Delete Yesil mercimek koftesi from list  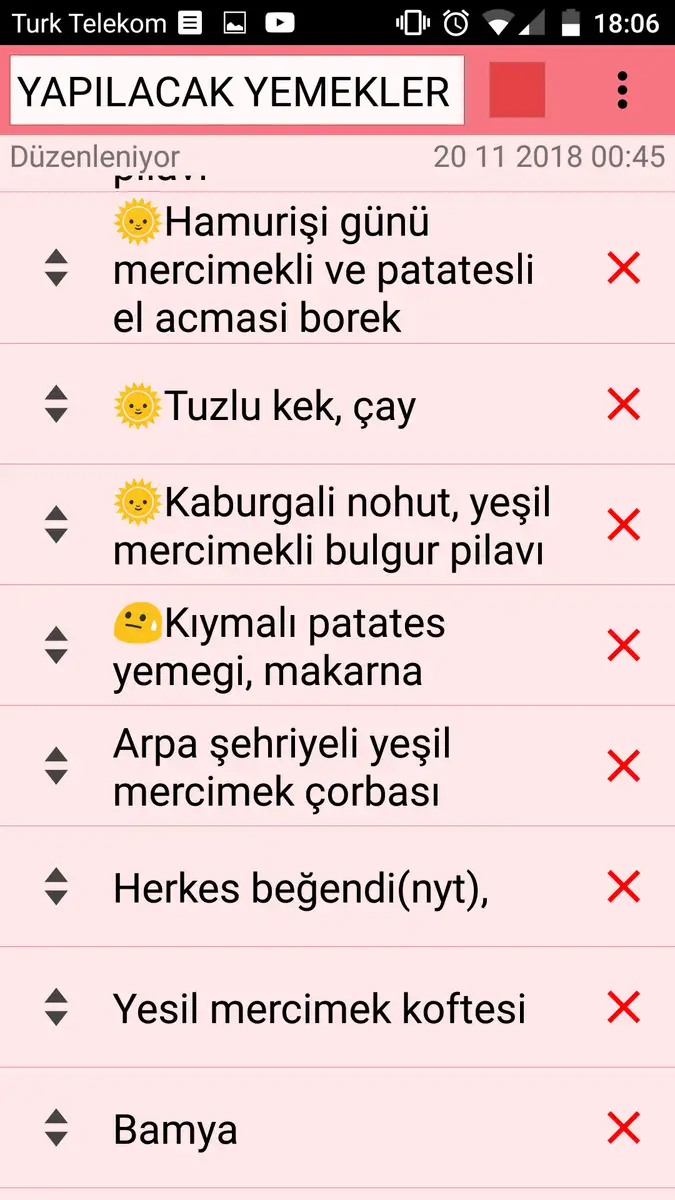[x=623, y=1008]
